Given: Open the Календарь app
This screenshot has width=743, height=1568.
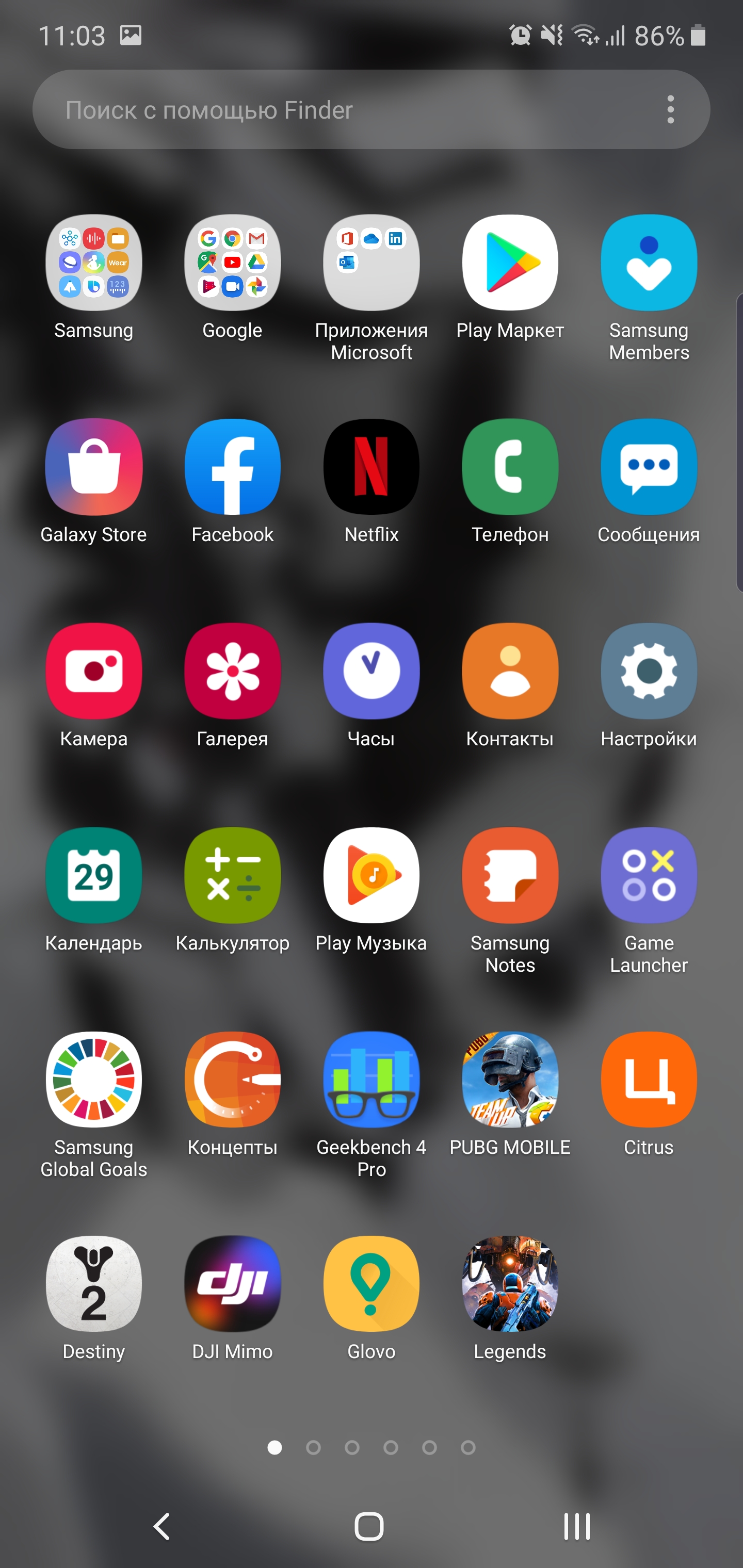Looking at the screenshot, I should pyautogui.click(x=94, y=875).
